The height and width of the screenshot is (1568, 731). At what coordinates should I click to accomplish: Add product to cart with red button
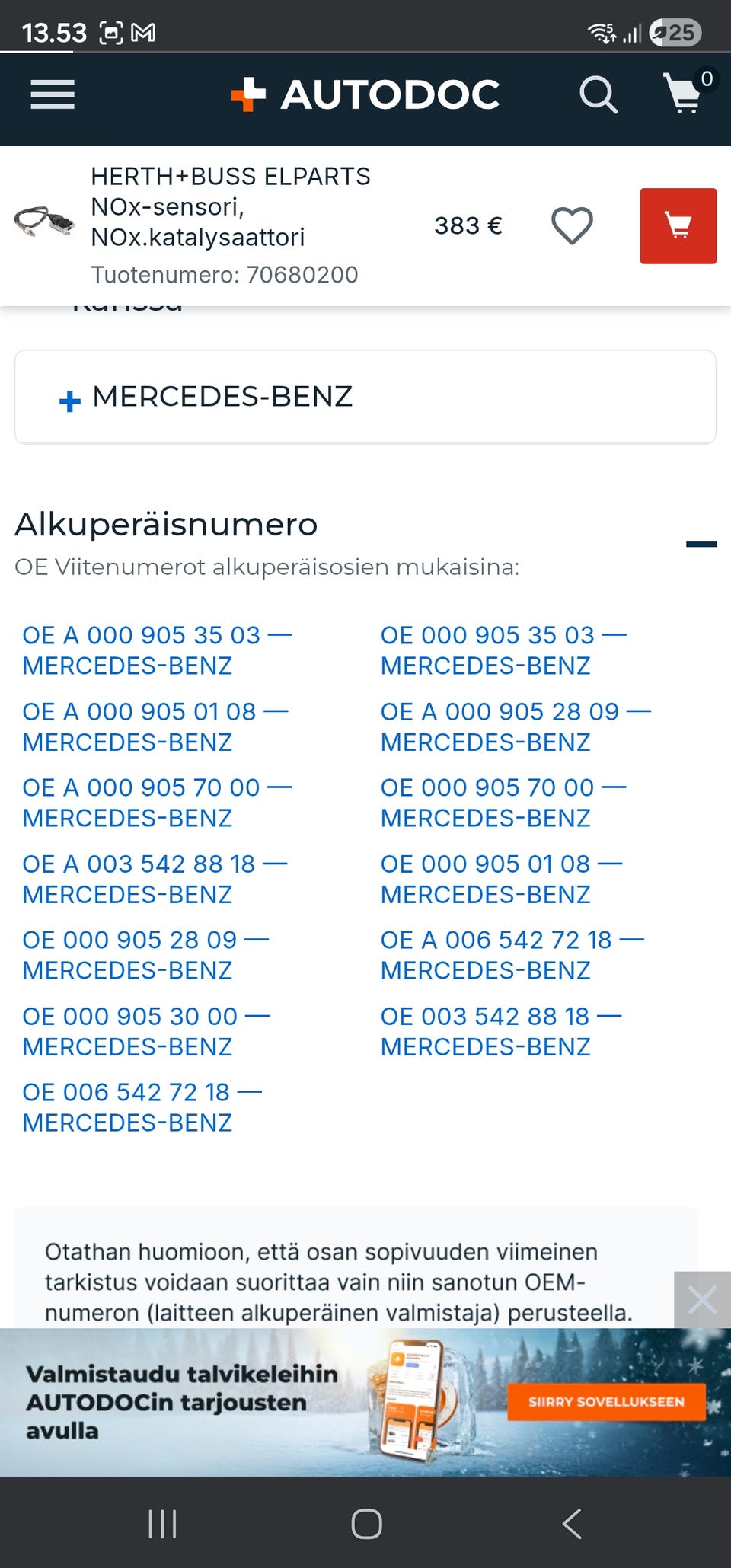678,226
